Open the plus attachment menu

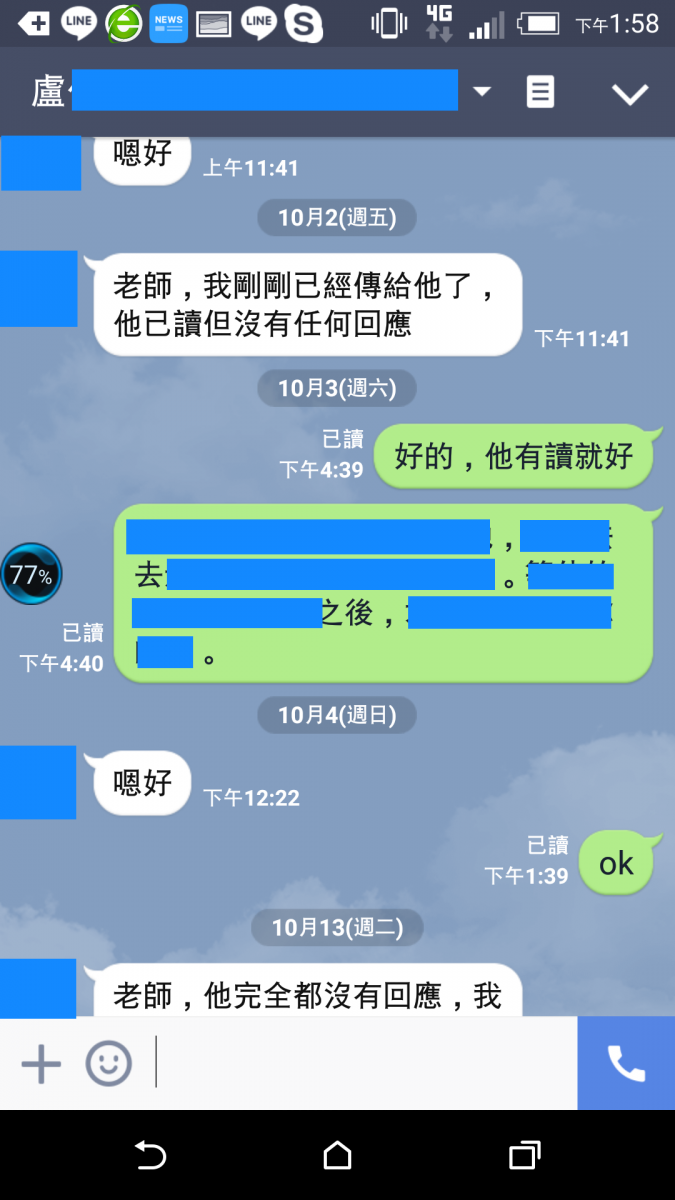pyautogui.click(x=41, y=1063)
